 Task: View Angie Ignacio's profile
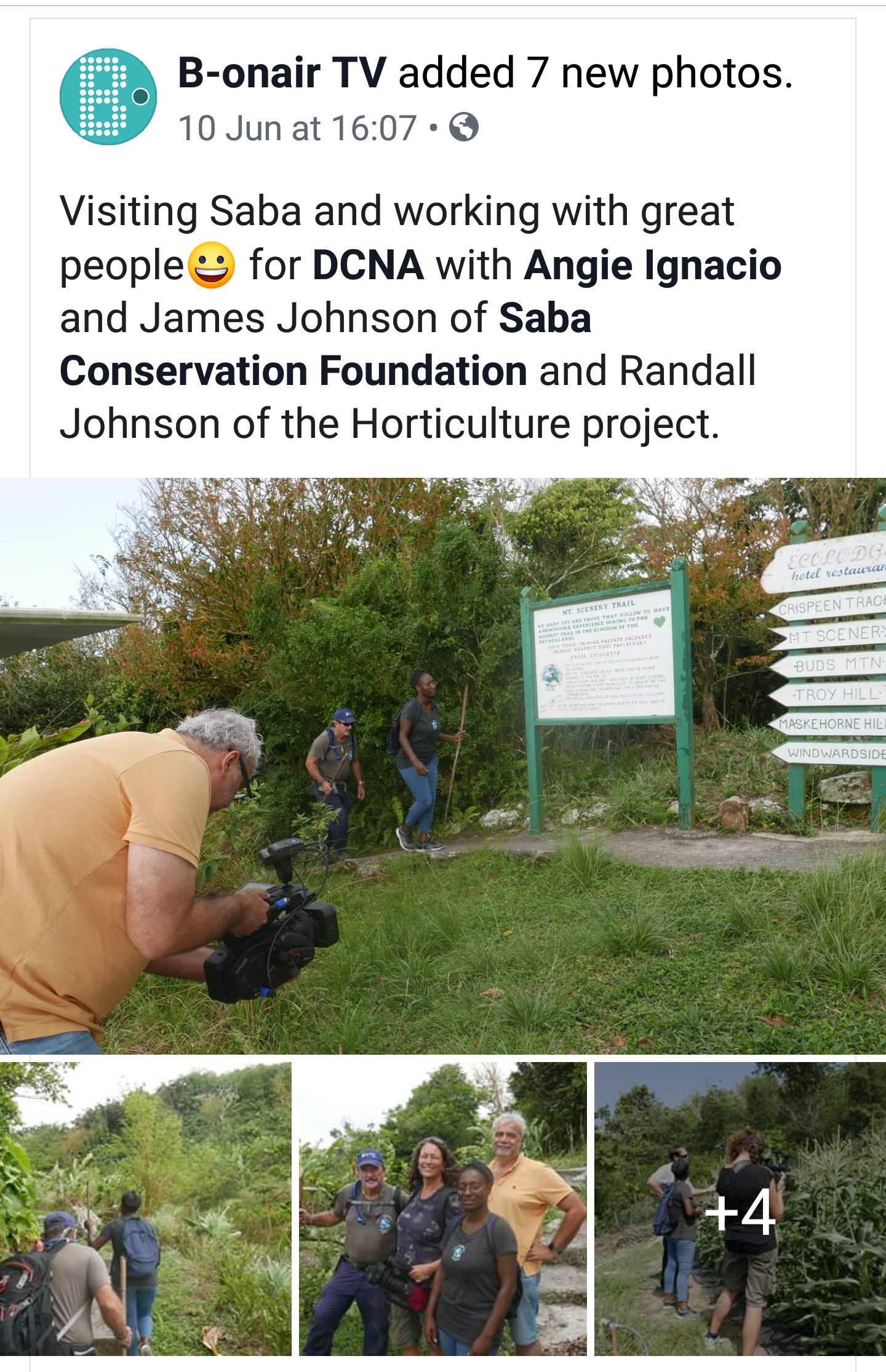coord(653,266)
